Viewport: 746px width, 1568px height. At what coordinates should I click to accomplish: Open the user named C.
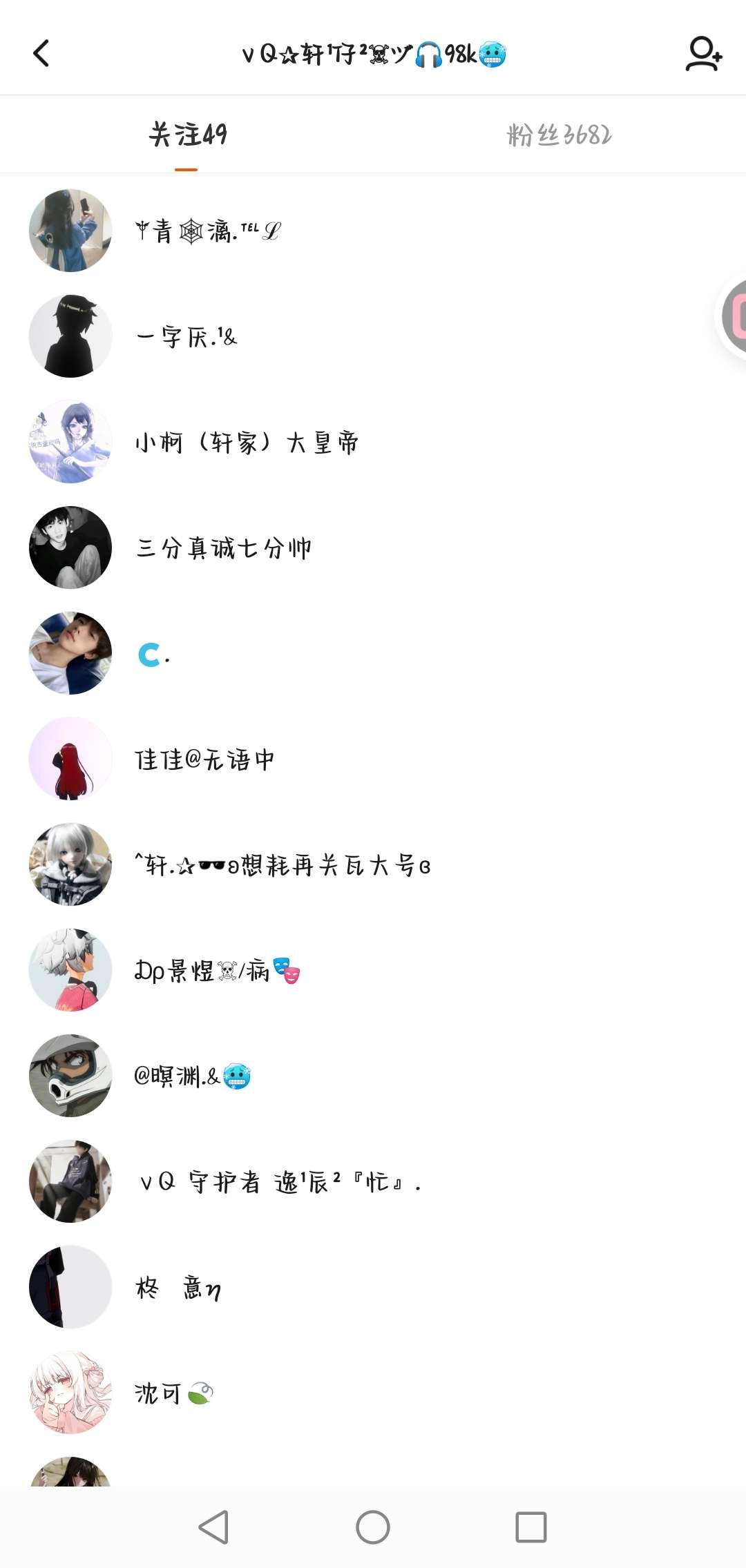coord(153,655)
